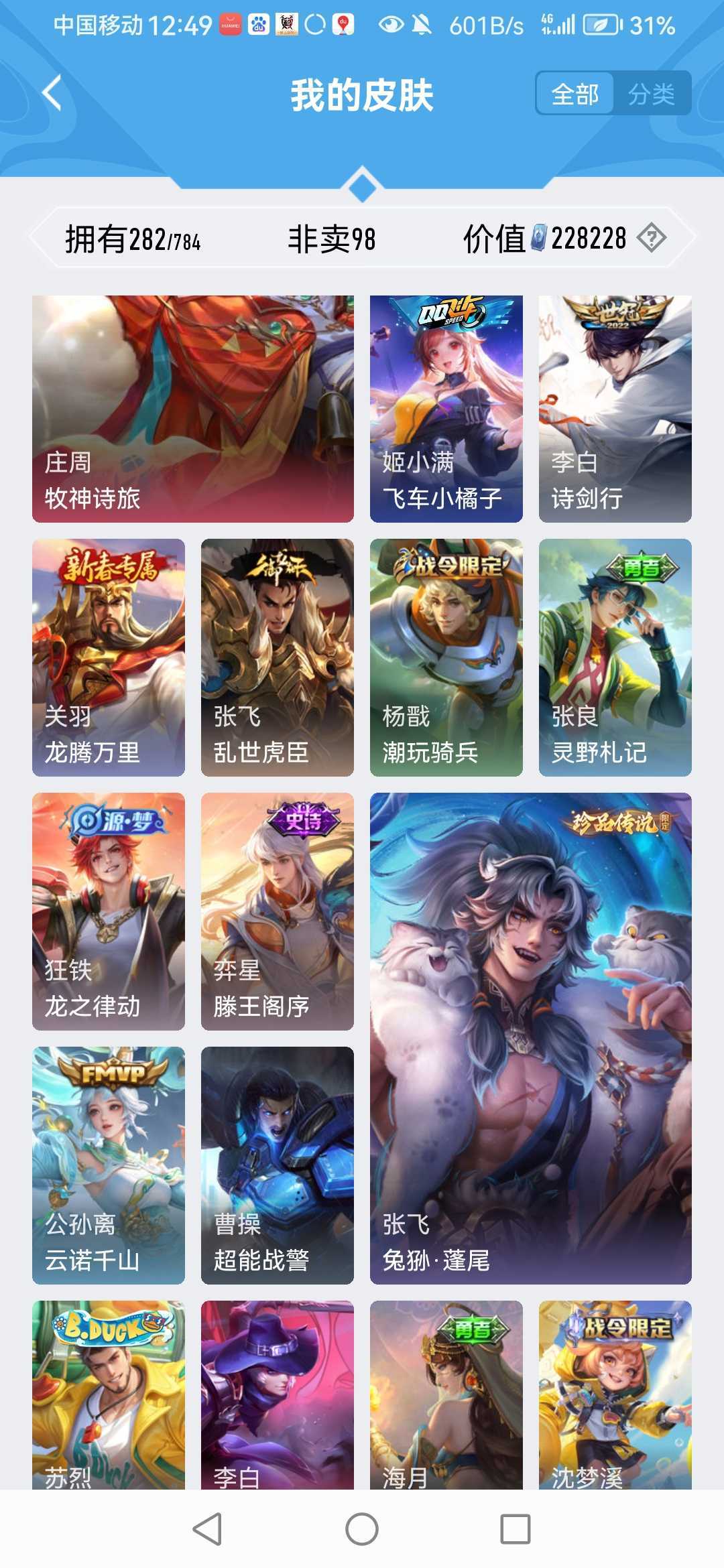Select 张良 灵野札记 skin

coord(615,657)
